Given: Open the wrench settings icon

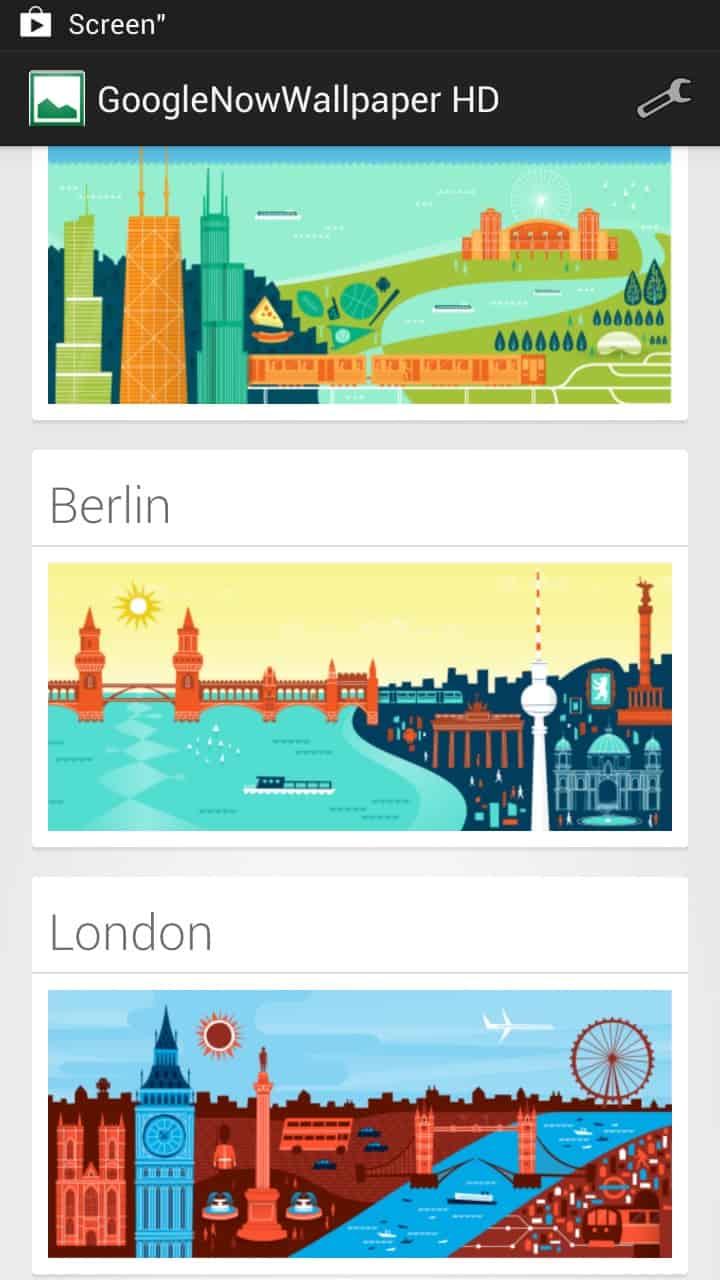Looking at the screenshot, I should pos(664,99).
